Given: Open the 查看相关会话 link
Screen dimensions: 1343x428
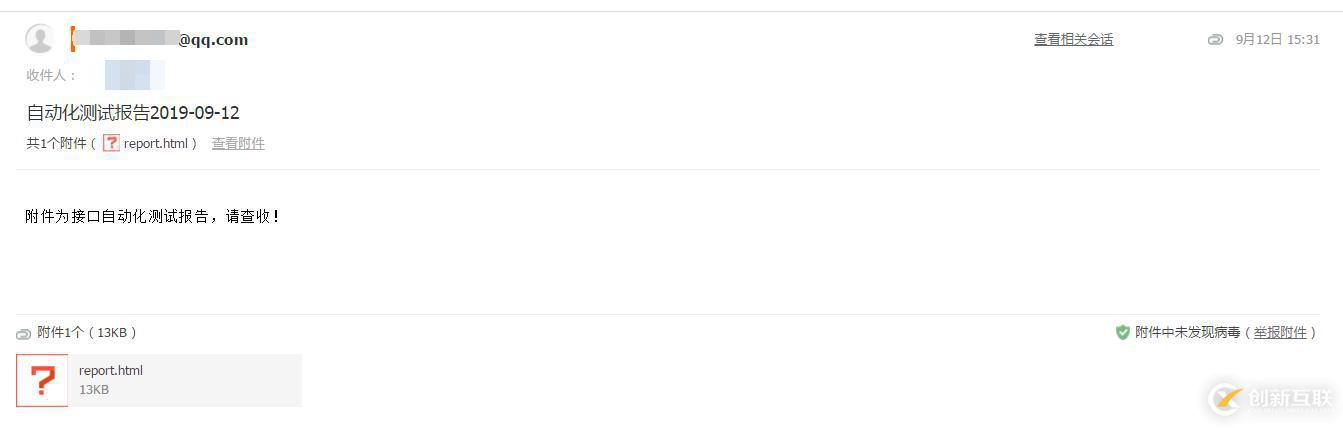Looking at the screenshot, I should [x=1073, y=40].
